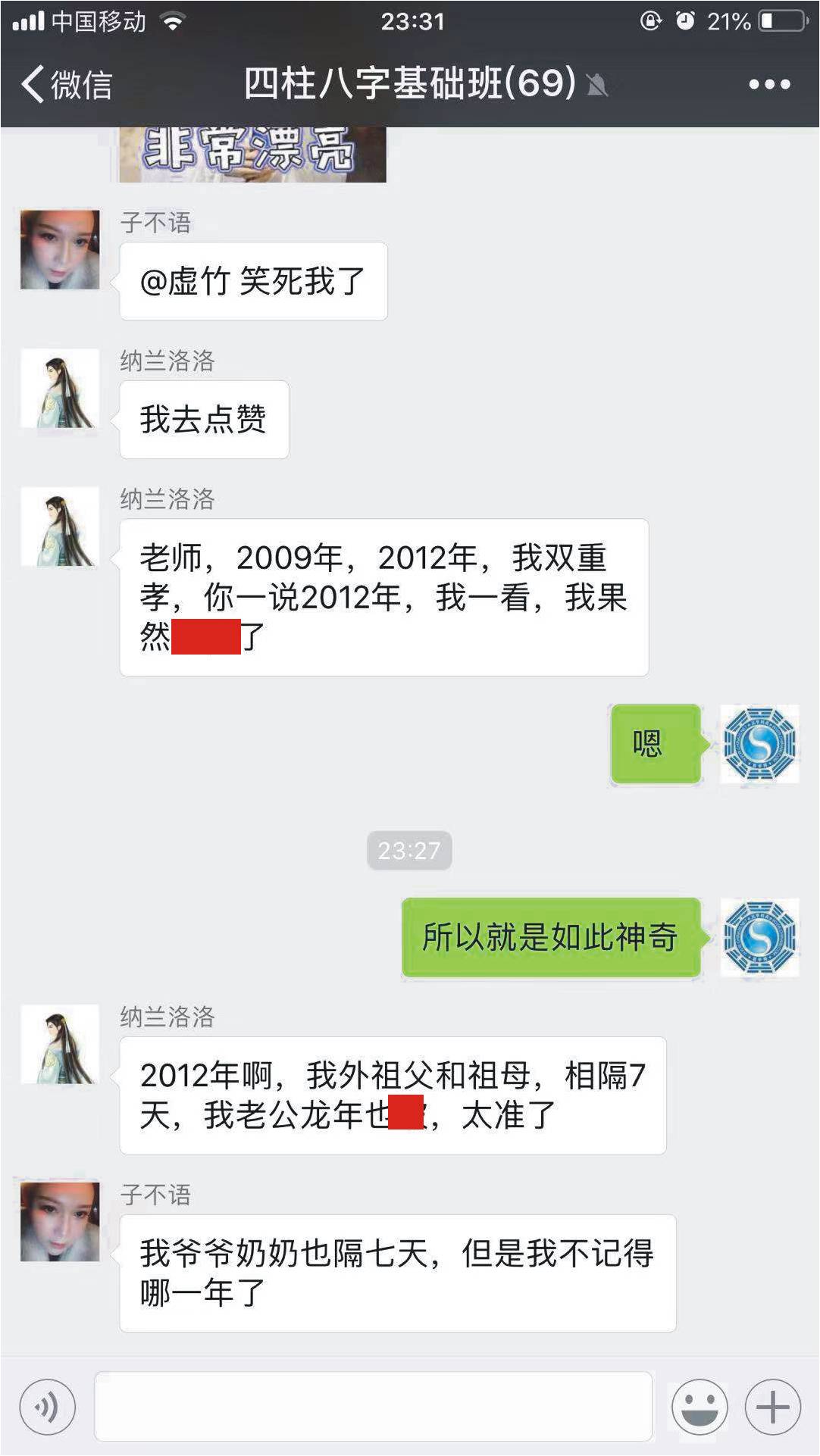View 子不语's avatar beside 笑死我了

(60, 249)
